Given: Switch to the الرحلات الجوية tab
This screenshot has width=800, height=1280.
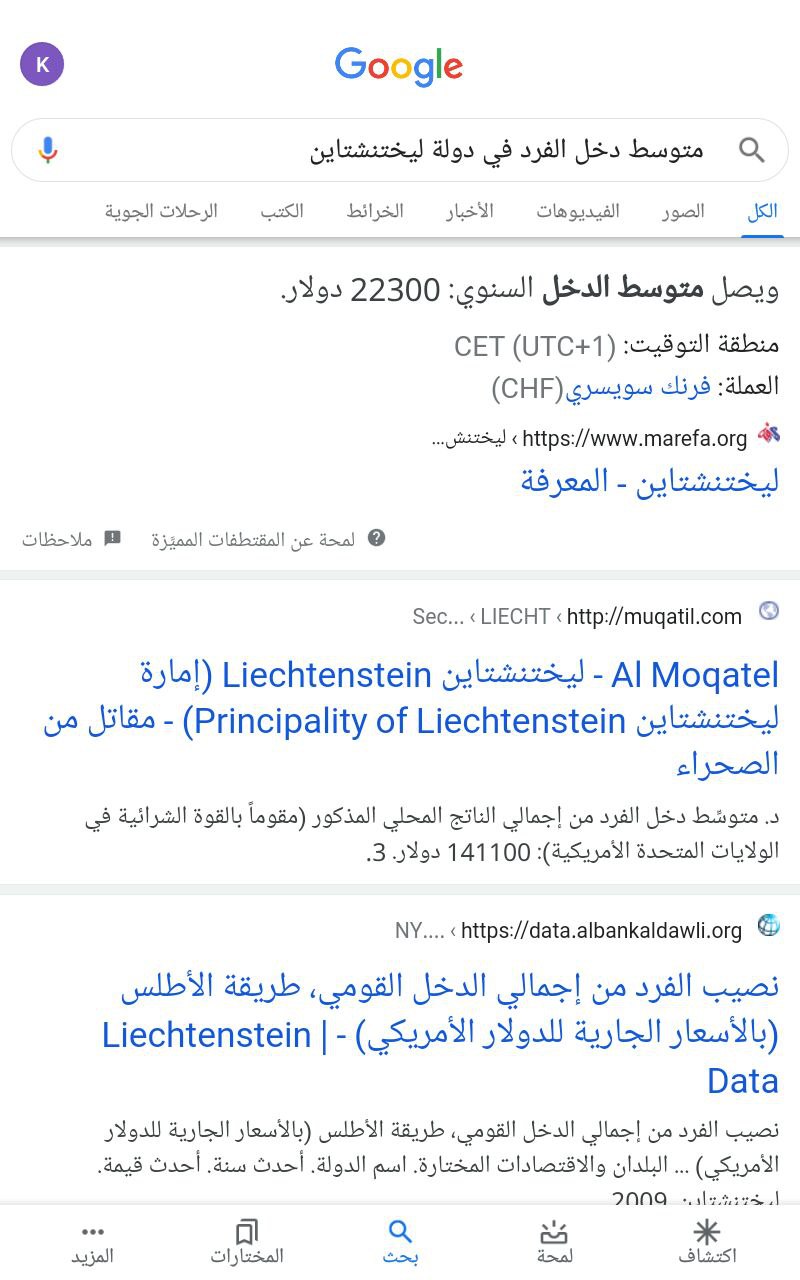Looking at the screenshot, I should pyautogui.click(x=161, y=211).
